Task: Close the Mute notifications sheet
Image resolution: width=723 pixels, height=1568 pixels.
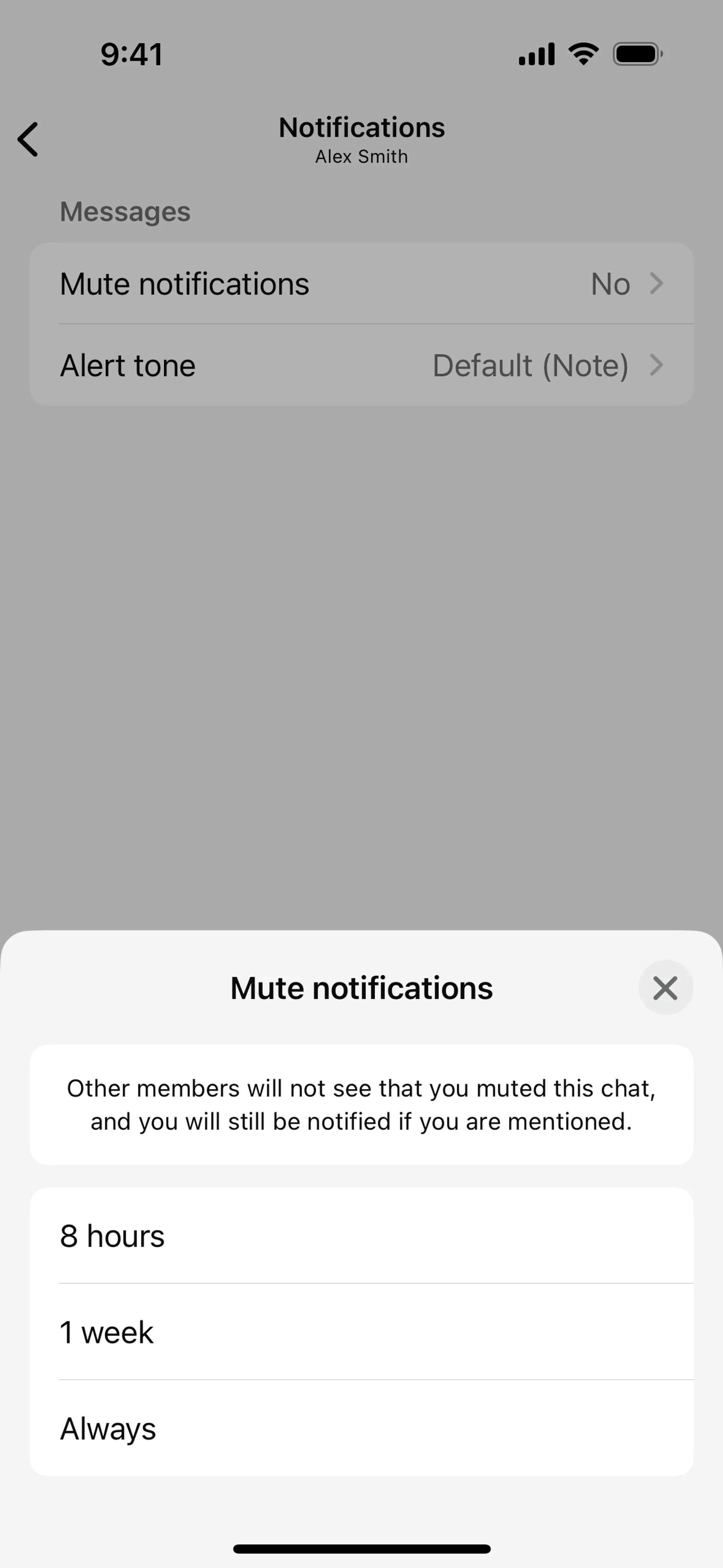Action: pos(665,987)
